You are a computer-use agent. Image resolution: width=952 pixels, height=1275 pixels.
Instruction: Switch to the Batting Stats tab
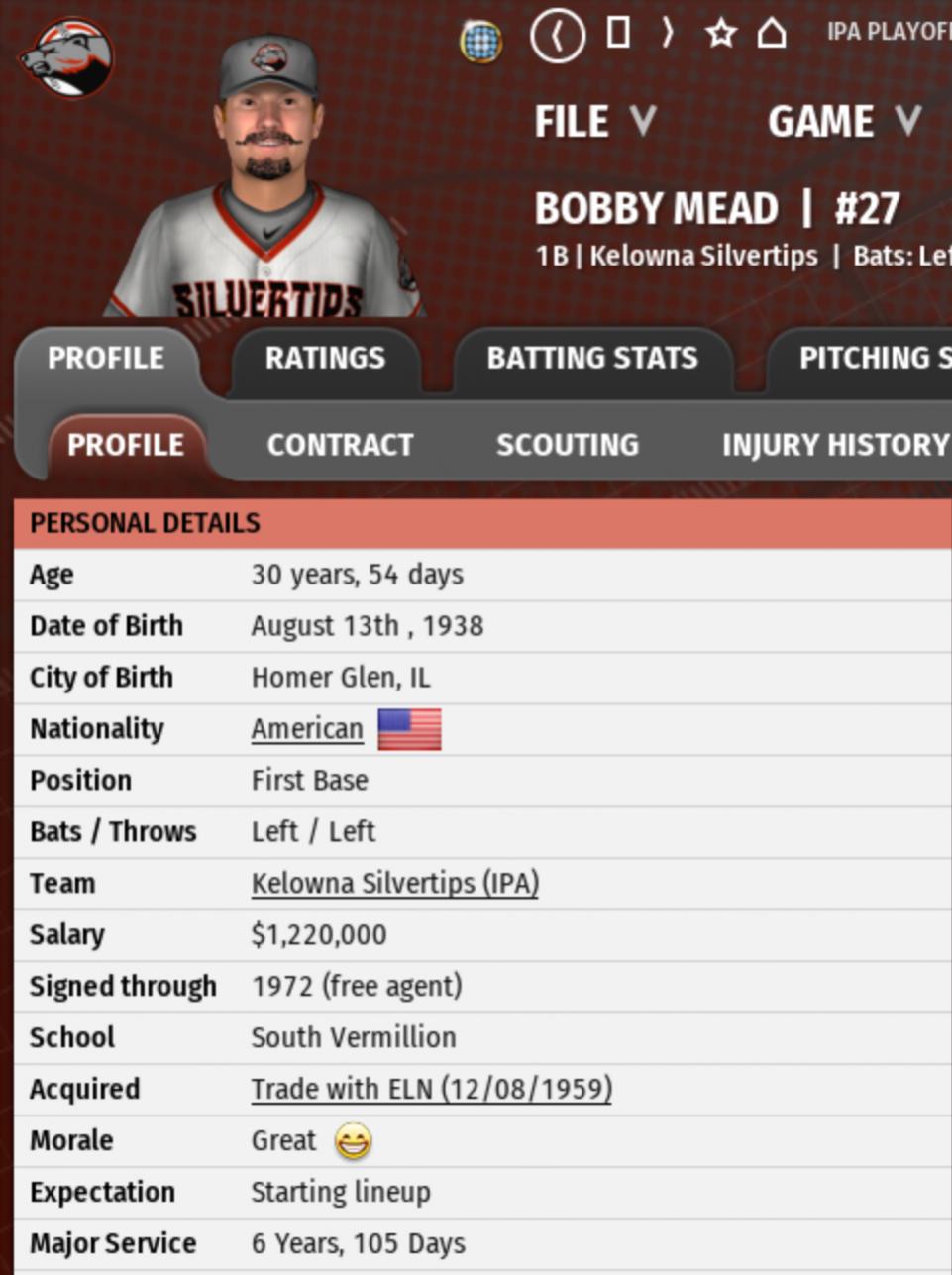[x=591, y=358]
